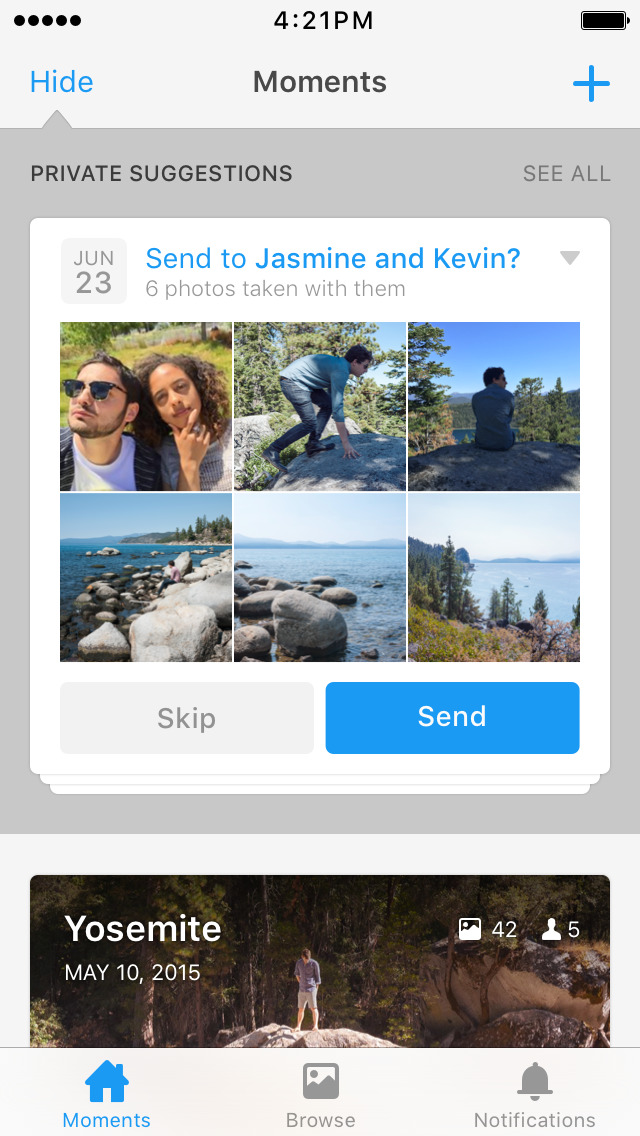
Task: Open the photo of man climbing rock
Action: [x=320, y=406]
